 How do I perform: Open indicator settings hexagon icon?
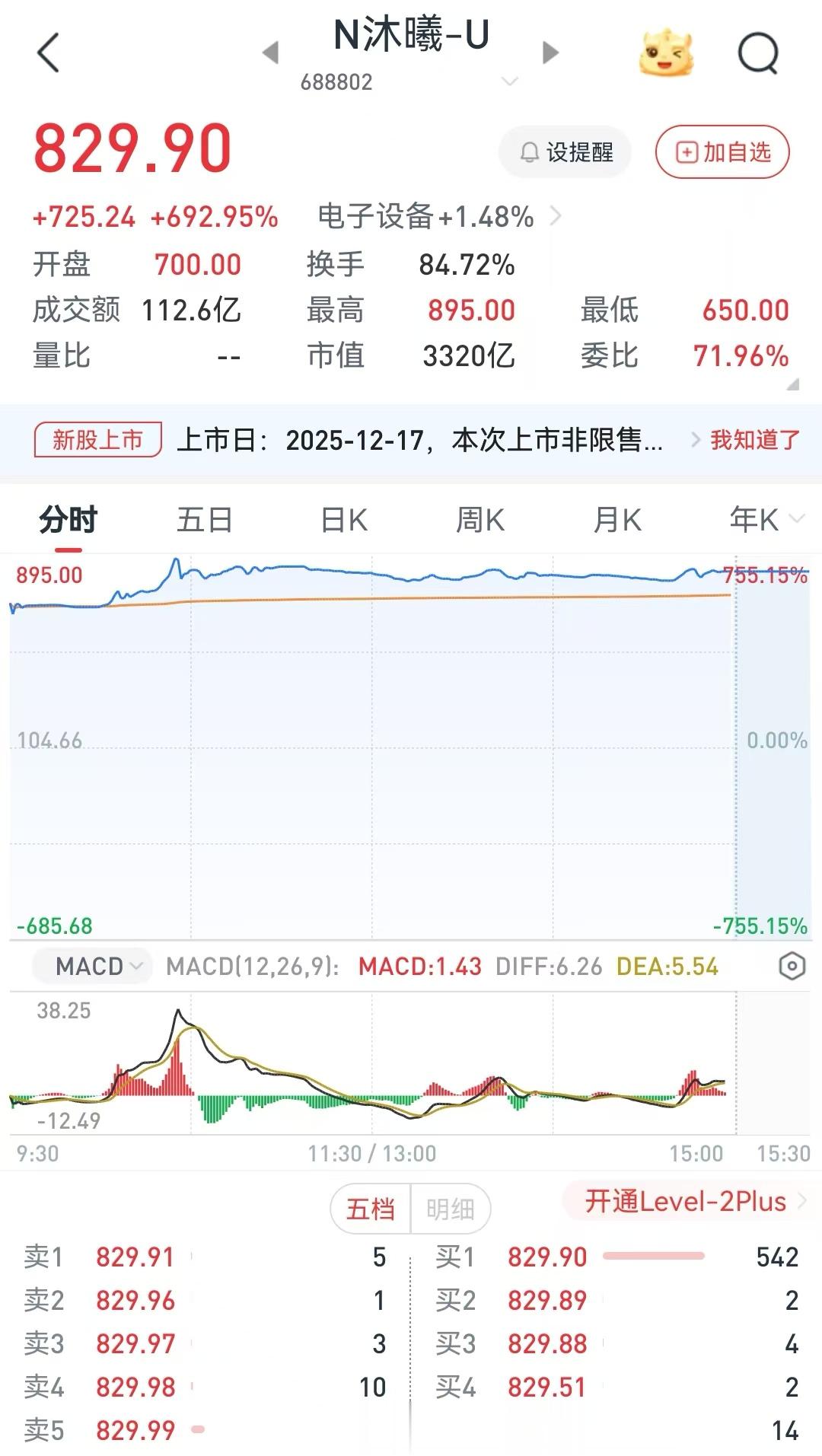coord(792,967)
